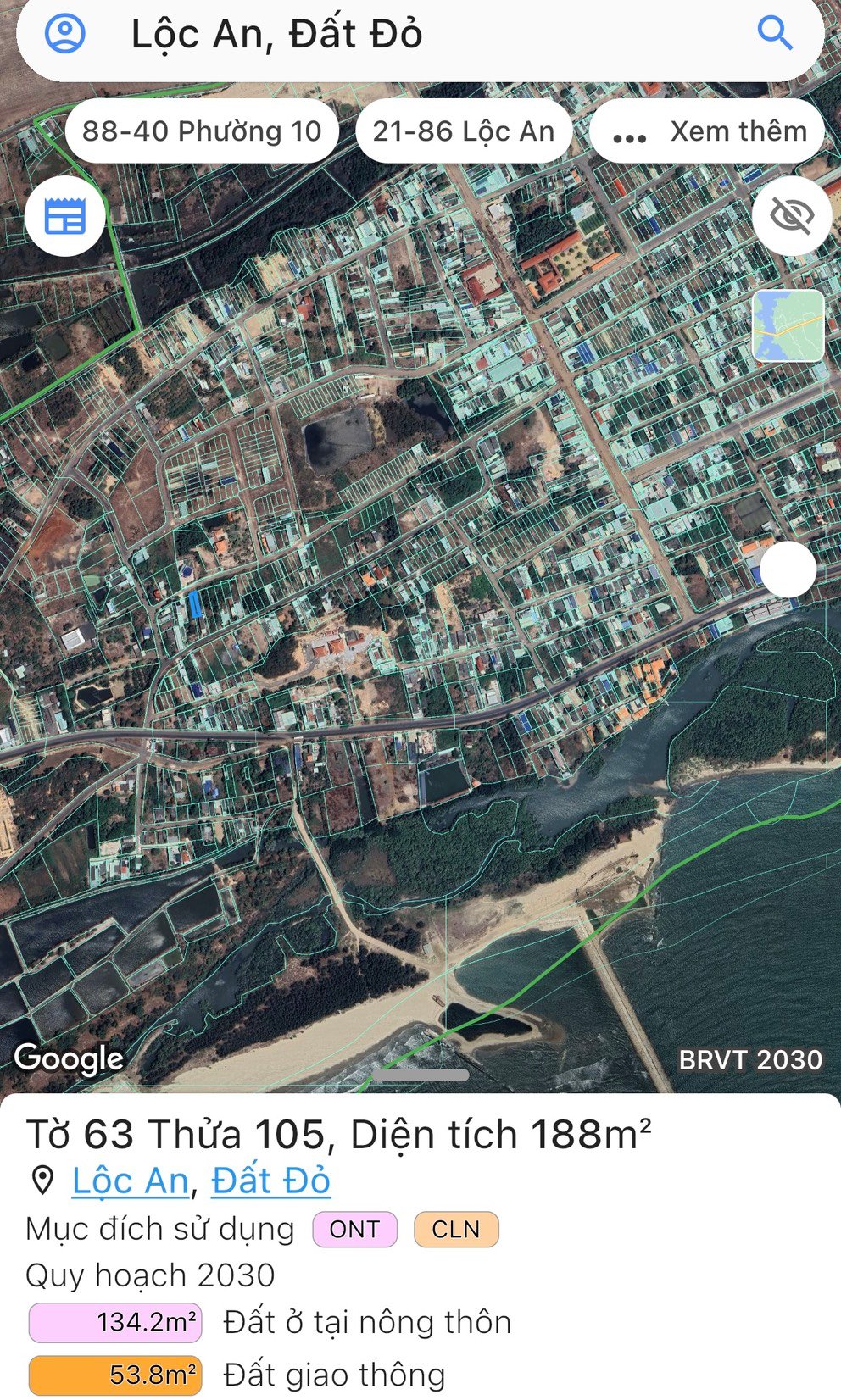
Task: Select the 88-40 Phường 10 chip
Action: pyautogui.click(x=202, y=131)
